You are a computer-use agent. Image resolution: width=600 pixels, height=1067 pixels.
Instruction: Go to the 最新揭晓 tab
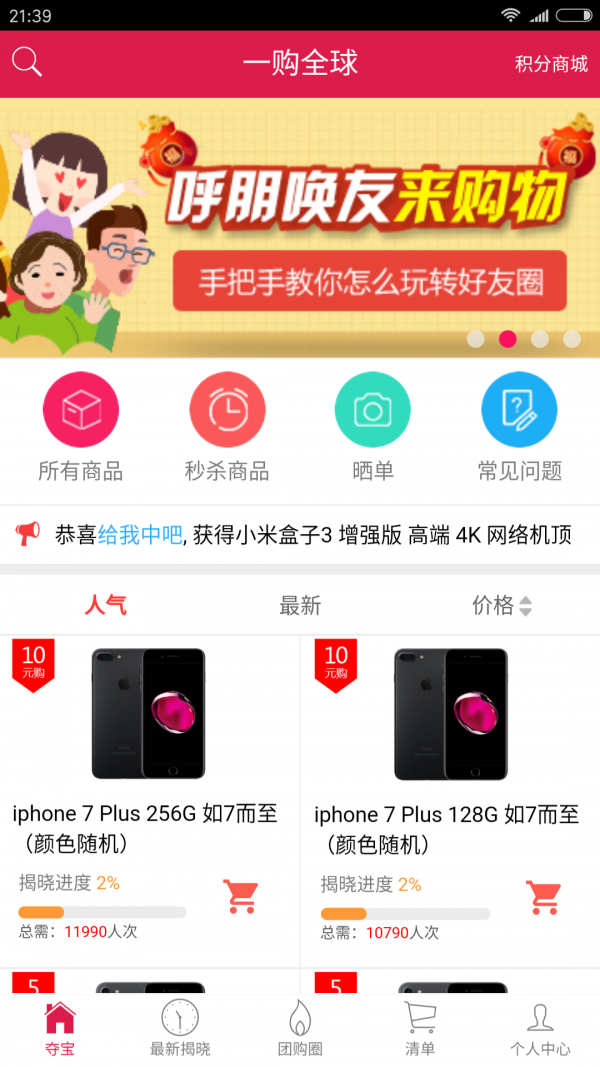180,1029
